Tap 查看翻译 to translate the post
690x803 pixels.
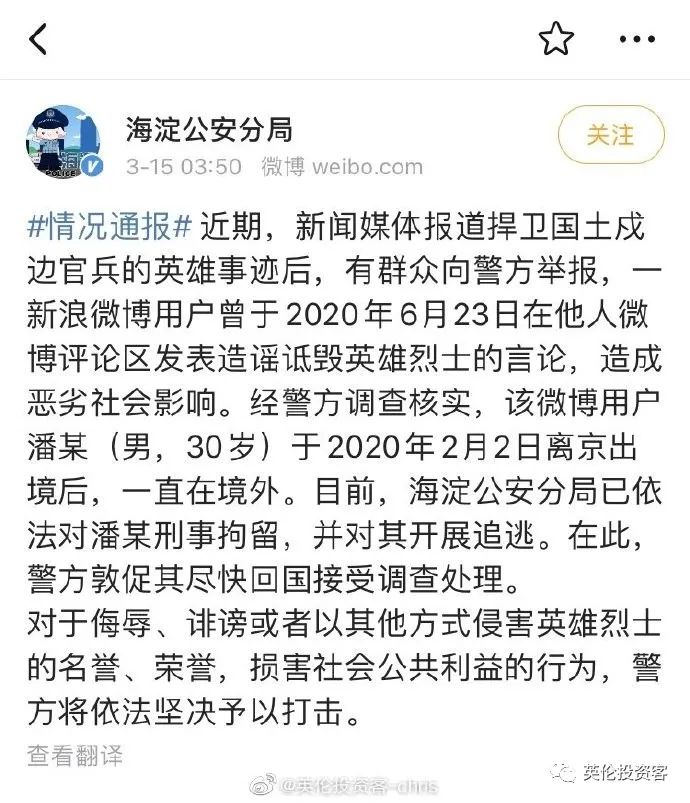(x=75, y=755)
